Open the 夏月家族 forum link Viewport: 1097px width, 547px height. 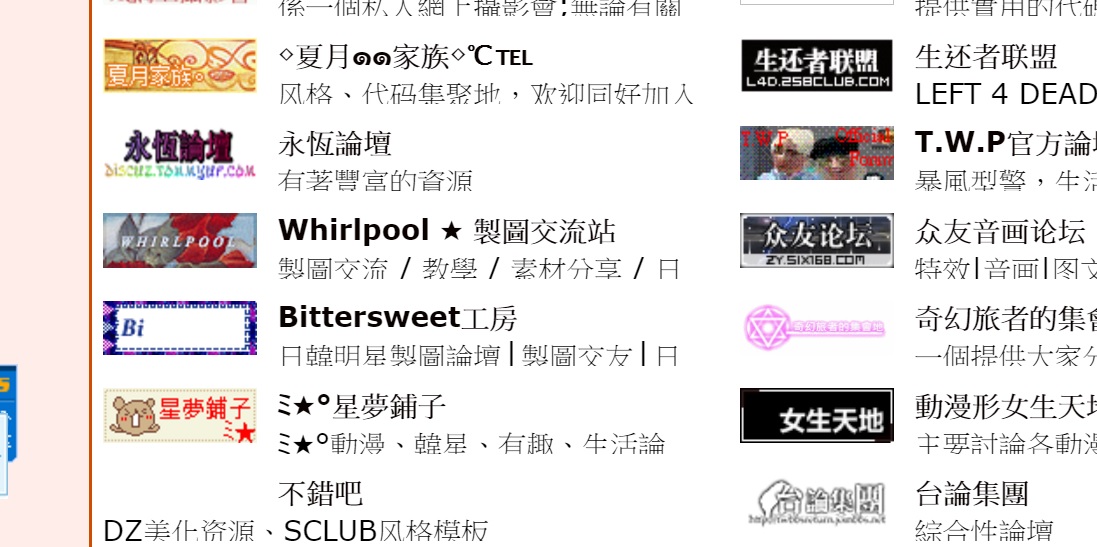(405, 57)
